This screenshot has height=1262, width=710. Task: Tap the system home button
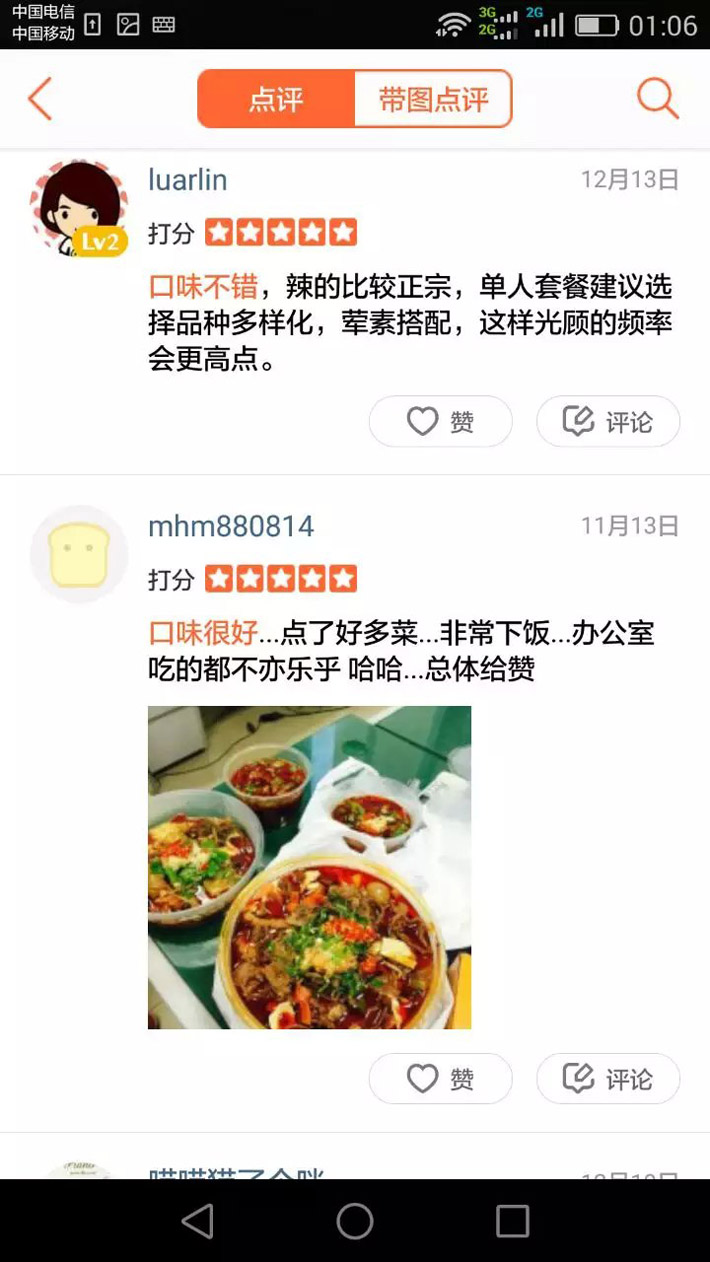tap(355, 1221)
